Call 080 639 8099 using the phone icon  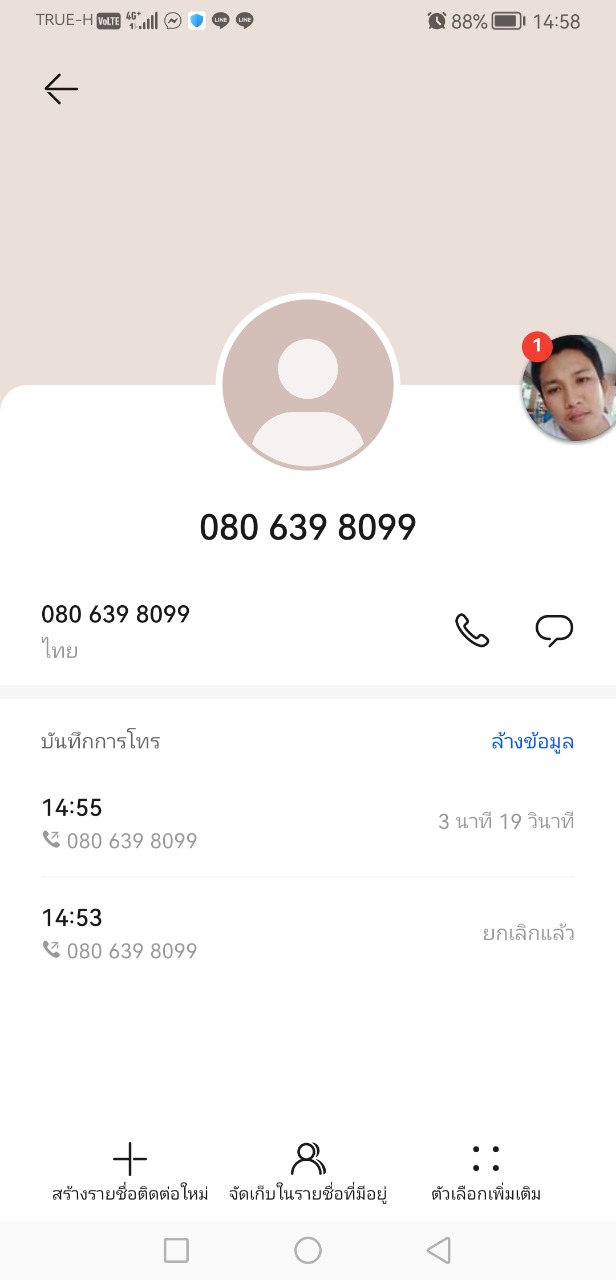472,630
